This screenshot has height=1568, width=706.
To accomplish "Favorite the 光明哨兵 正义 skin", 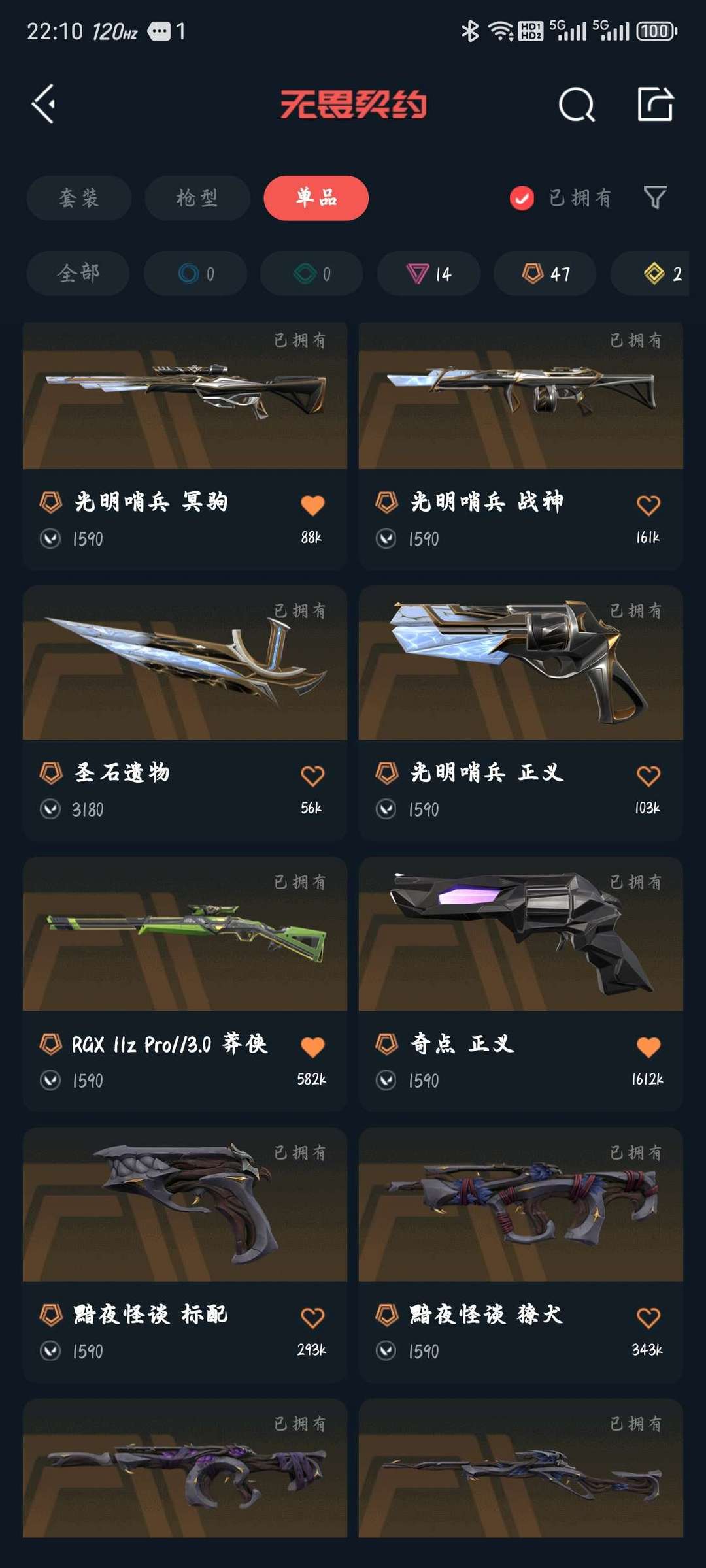I will (648, 776).
